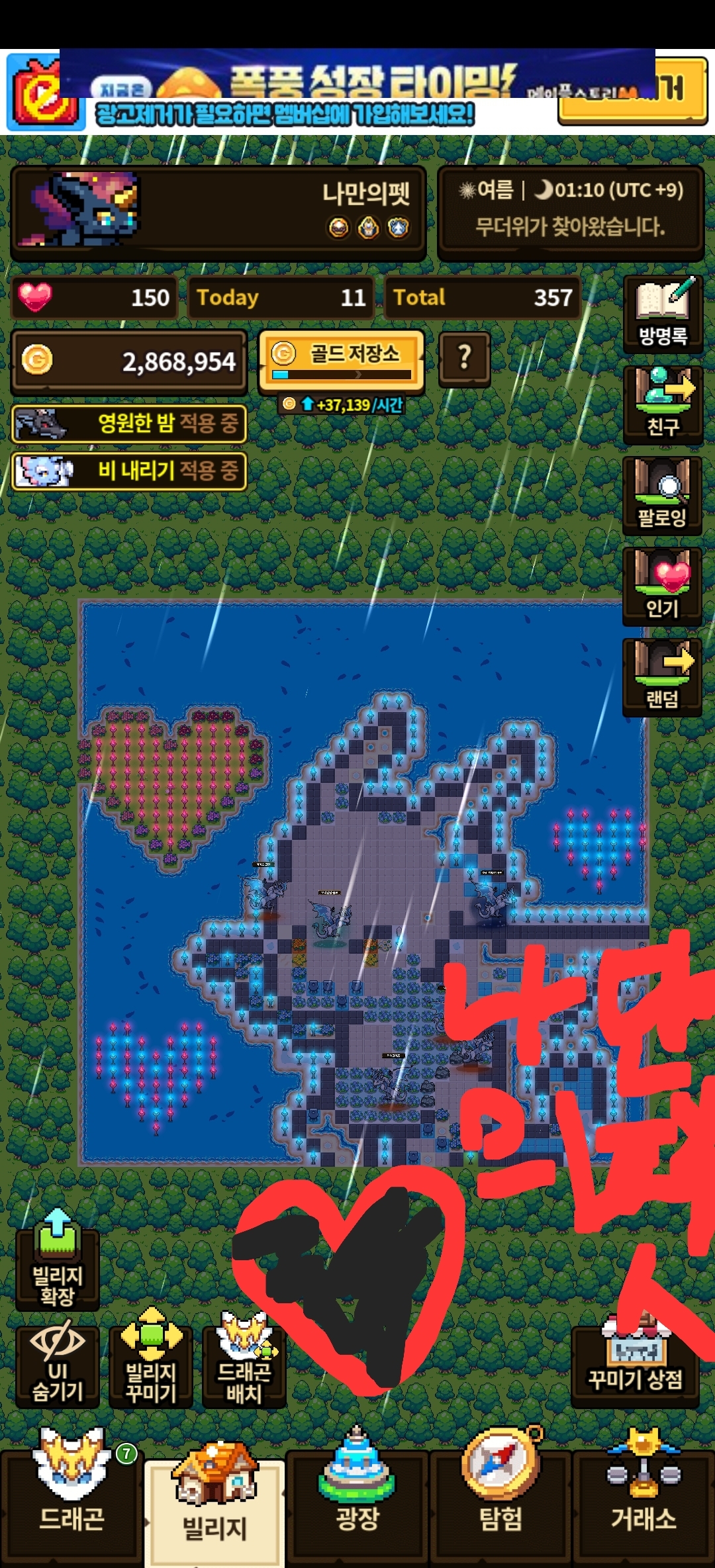Tap the 영원한 밤 적용 중 effect
Screen dimensions: 715x1568
click(129, 424)
